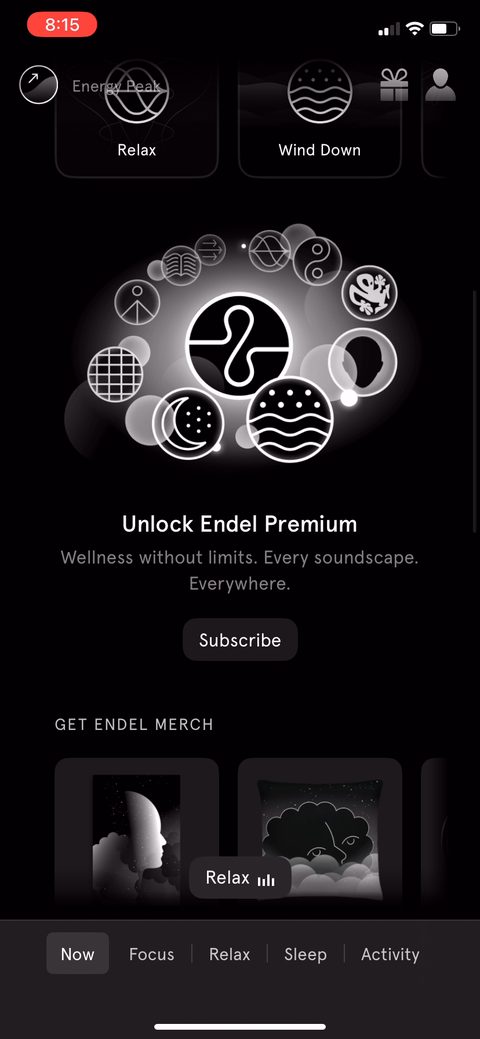The width and height of the screenshot is (480, 1039).
Task: Switch to the Sleep tab
Action: [x=306, y=954]
